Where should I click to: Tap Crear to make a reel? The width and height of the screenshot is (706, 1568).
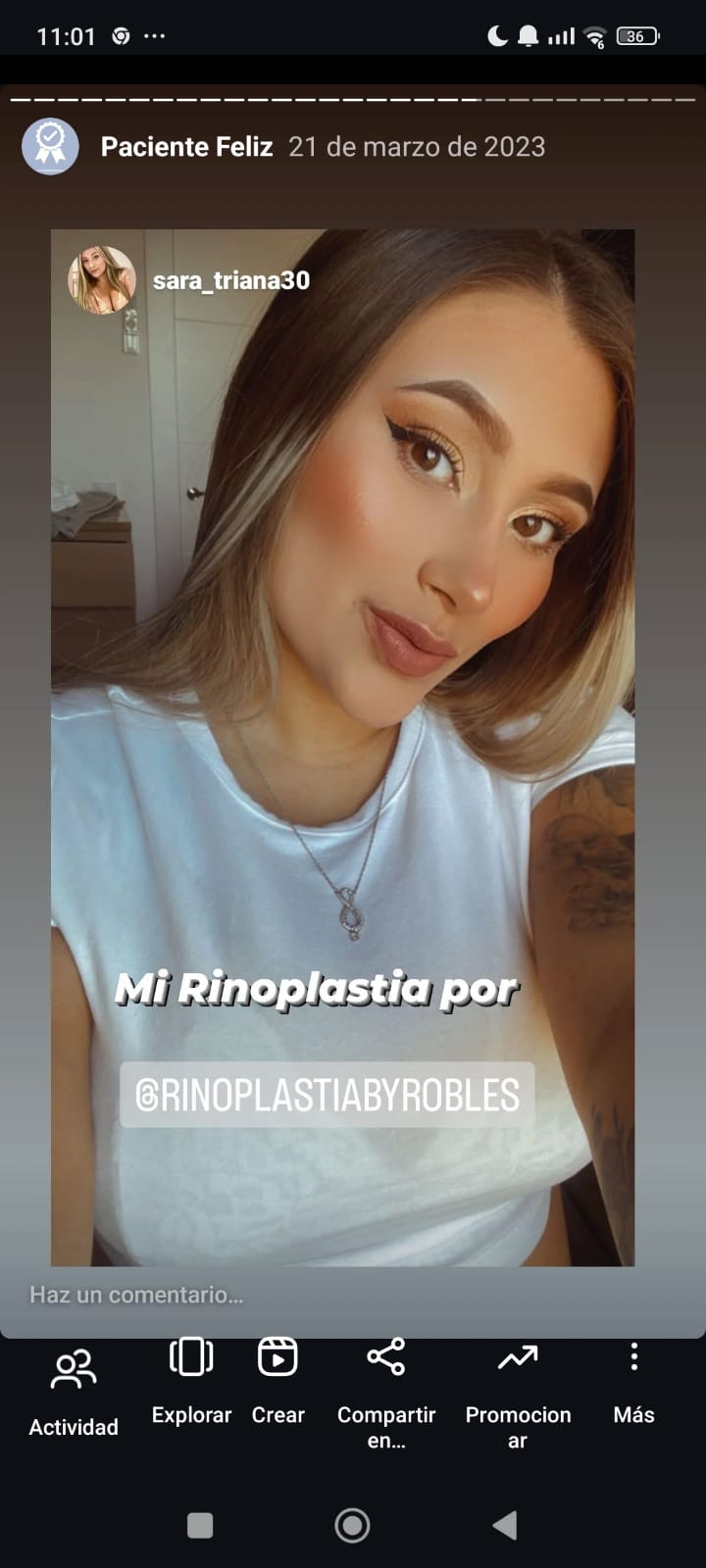click(277, 1381)
